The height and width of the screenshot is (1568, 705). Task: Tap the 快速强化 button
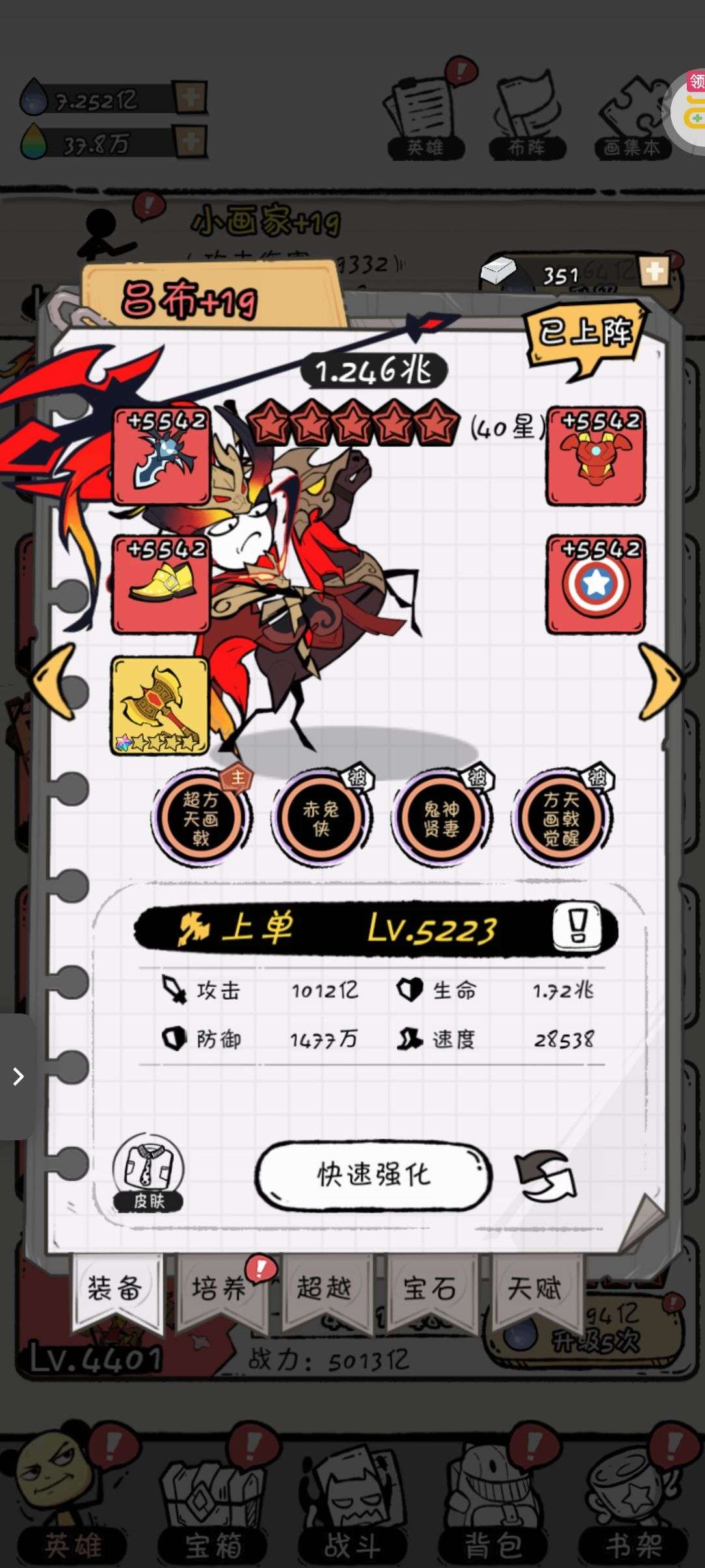tap(373, 1175)
